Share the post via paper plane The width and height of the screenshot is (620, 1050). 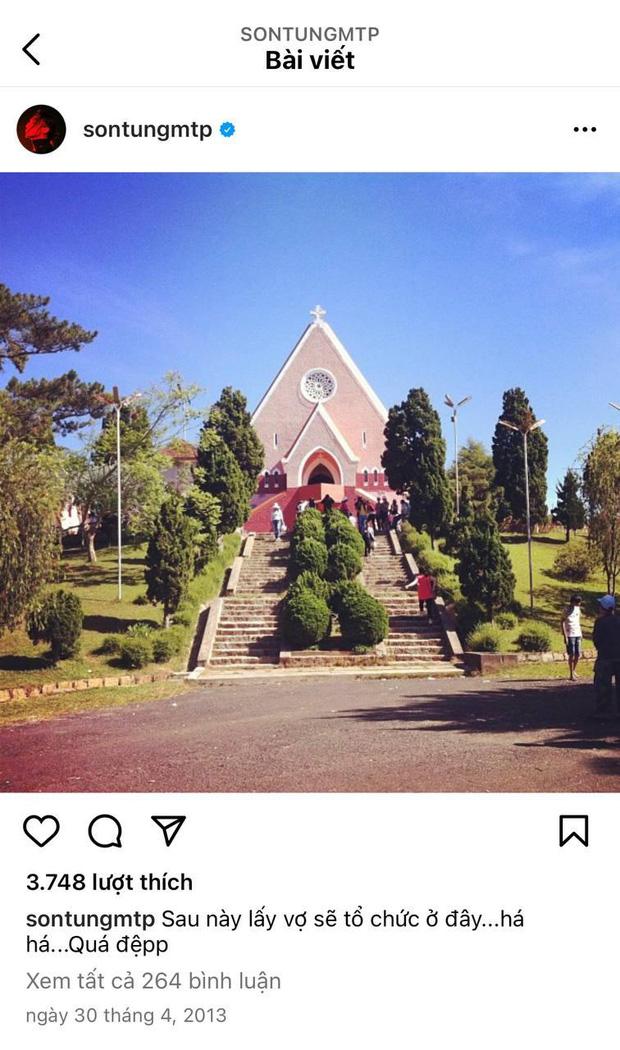pos(168,830)
